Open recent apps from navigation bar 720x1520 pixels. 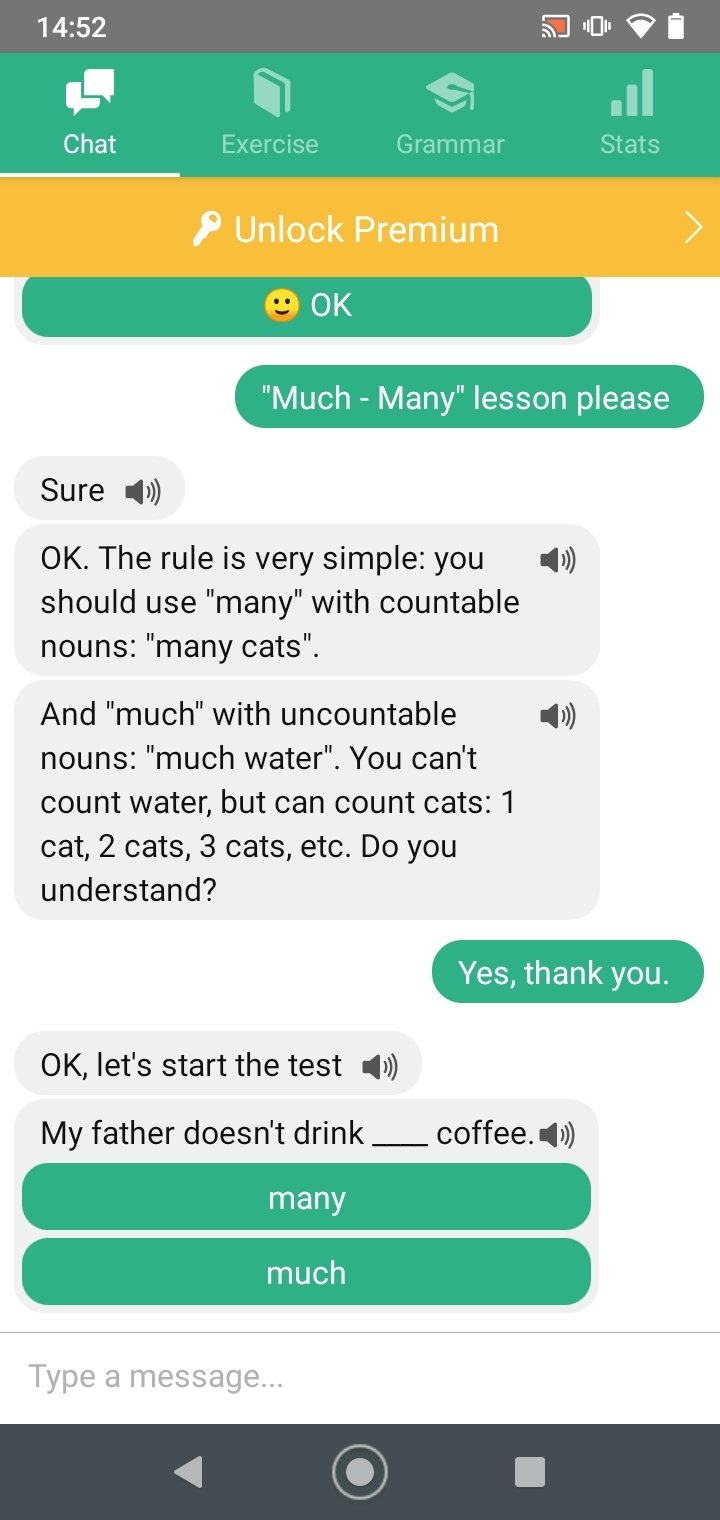tap(529, 1472)
